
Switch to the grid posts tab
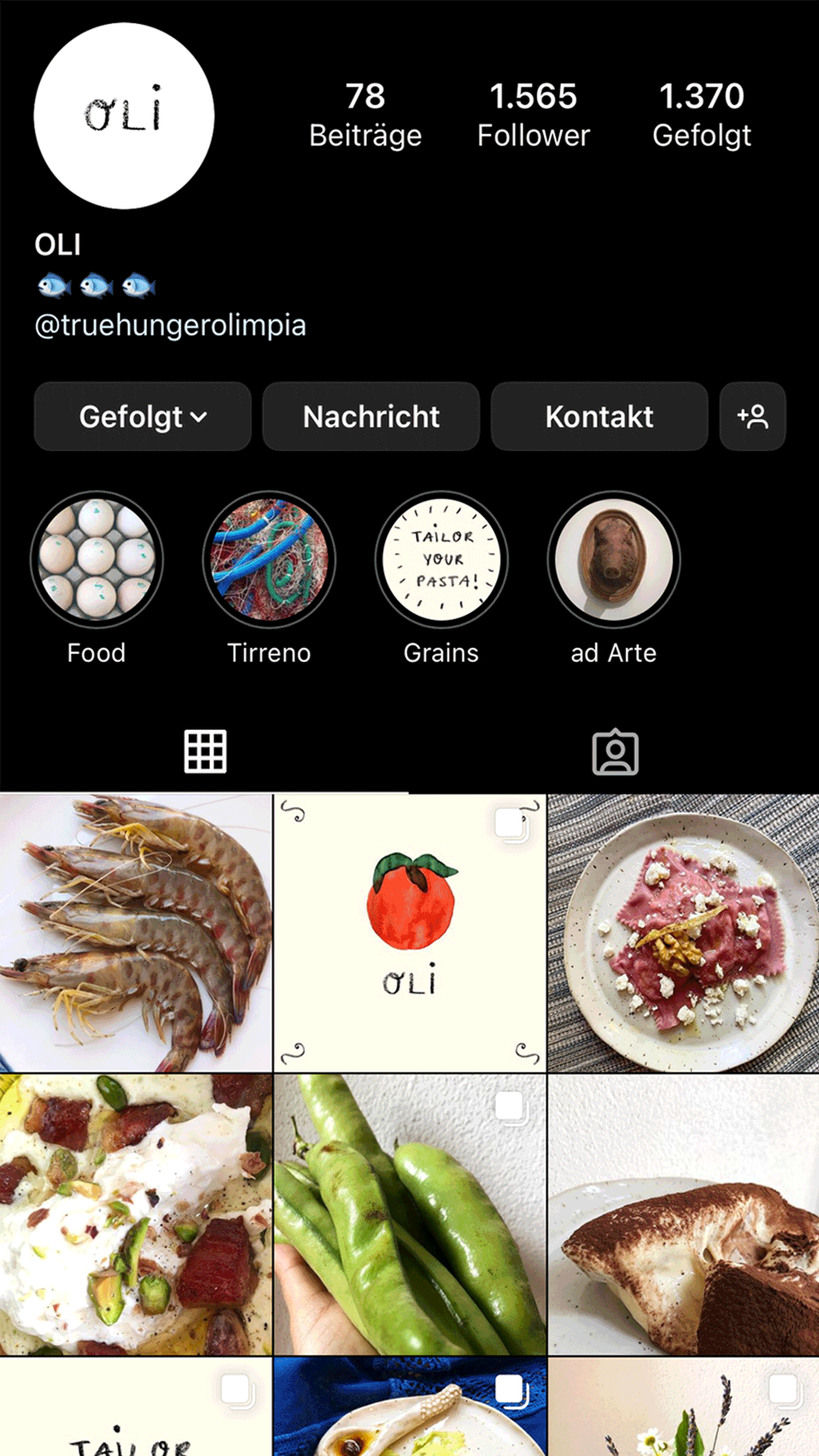[205, 752]
